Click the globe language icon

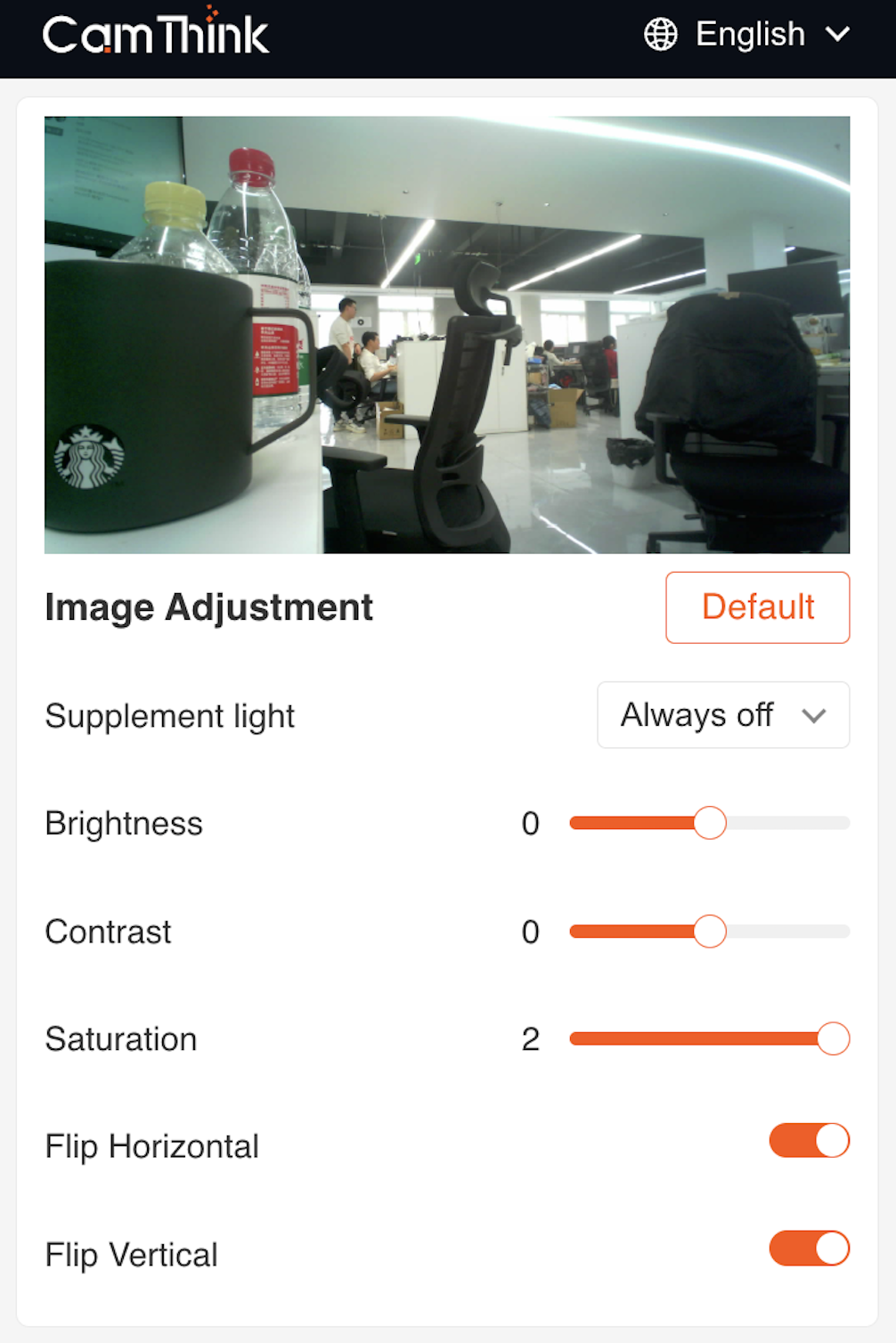[x=659, y=34]
